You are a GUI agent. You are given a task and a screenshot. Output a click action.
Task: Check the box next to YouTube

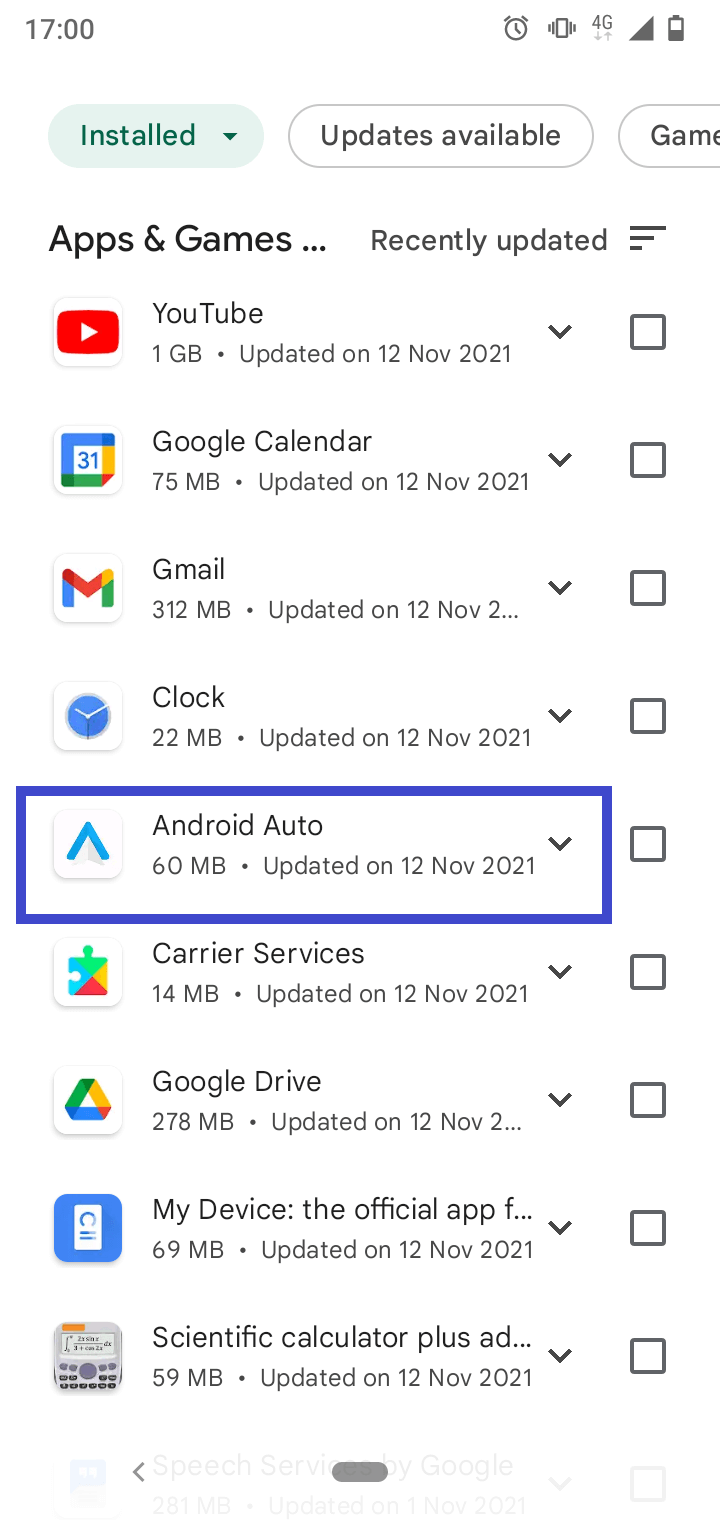[648, 332]
